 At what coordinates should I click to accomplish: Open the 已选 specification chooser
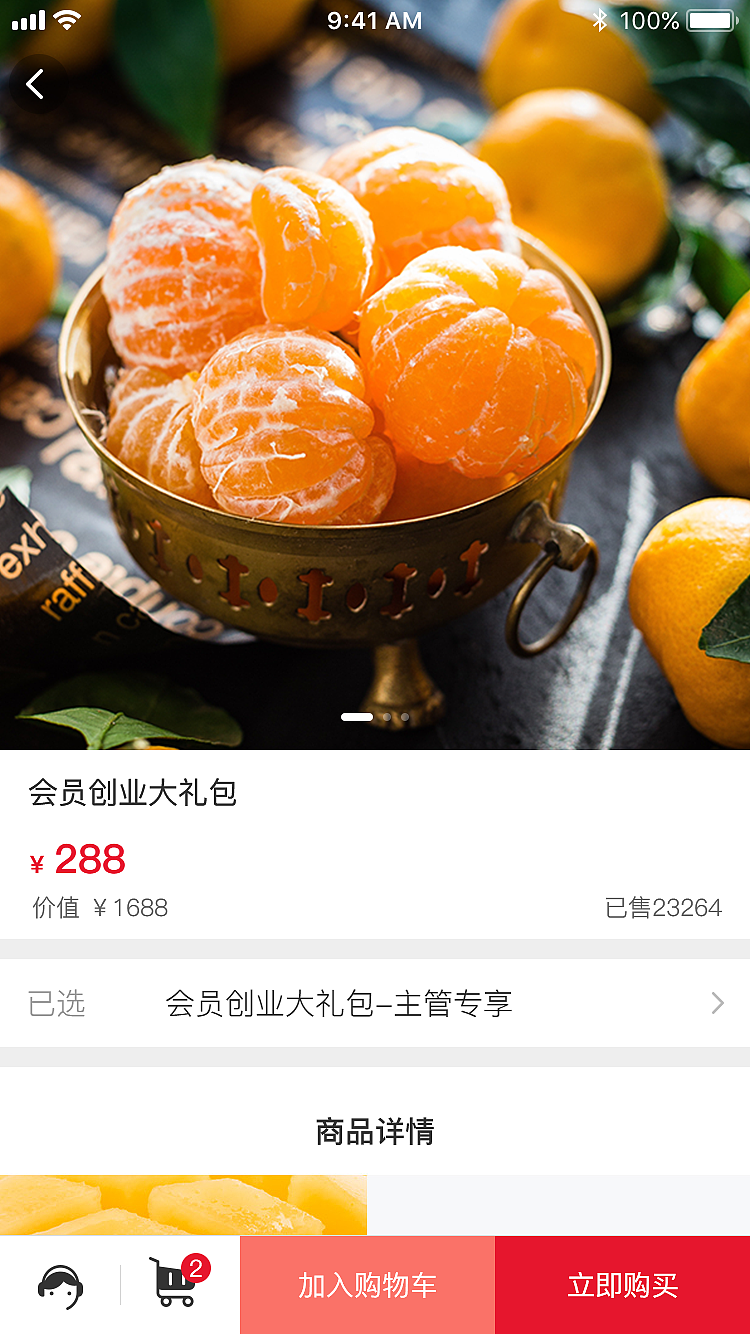[57, 1003]
